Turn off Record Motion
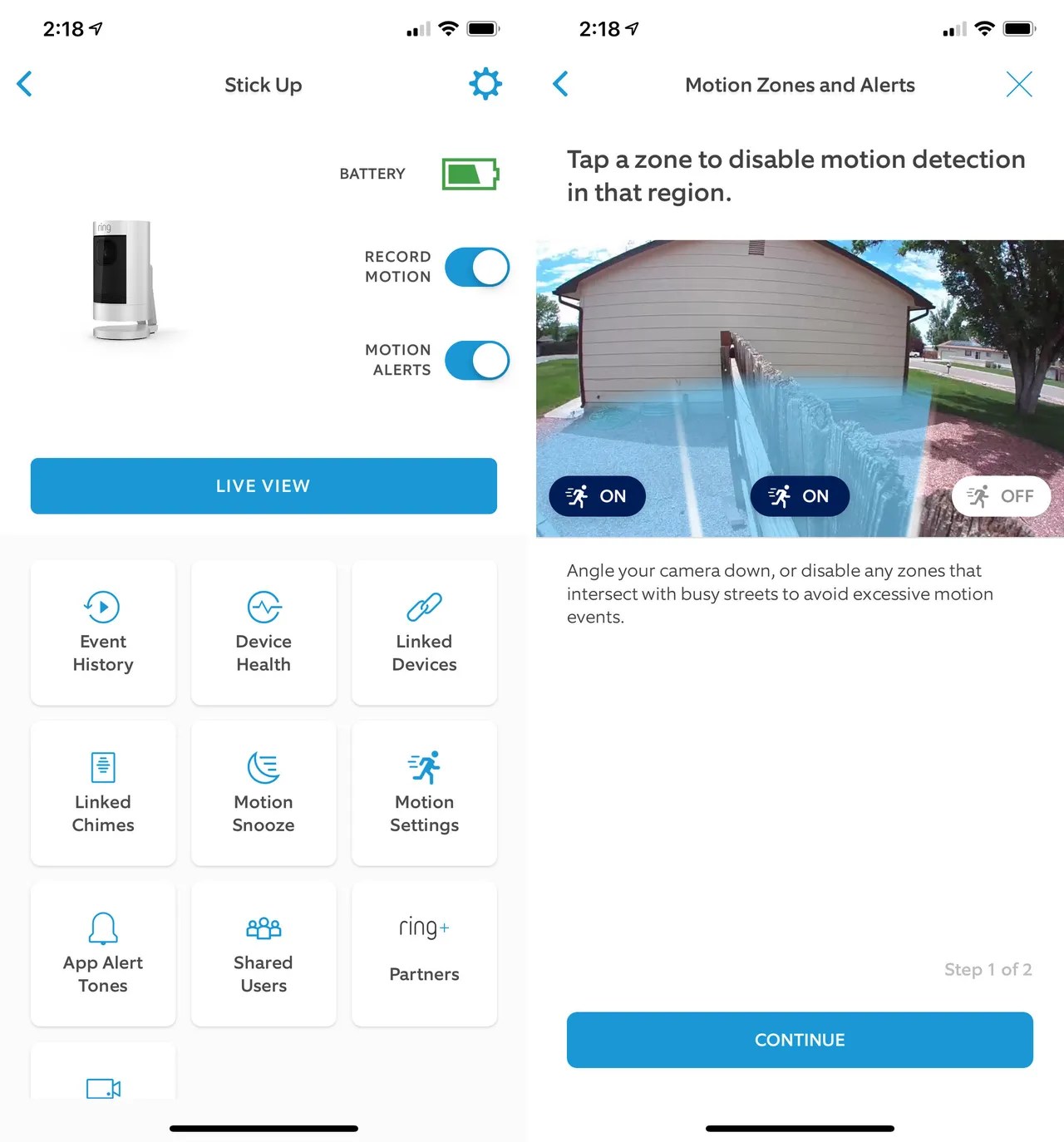 477,268
